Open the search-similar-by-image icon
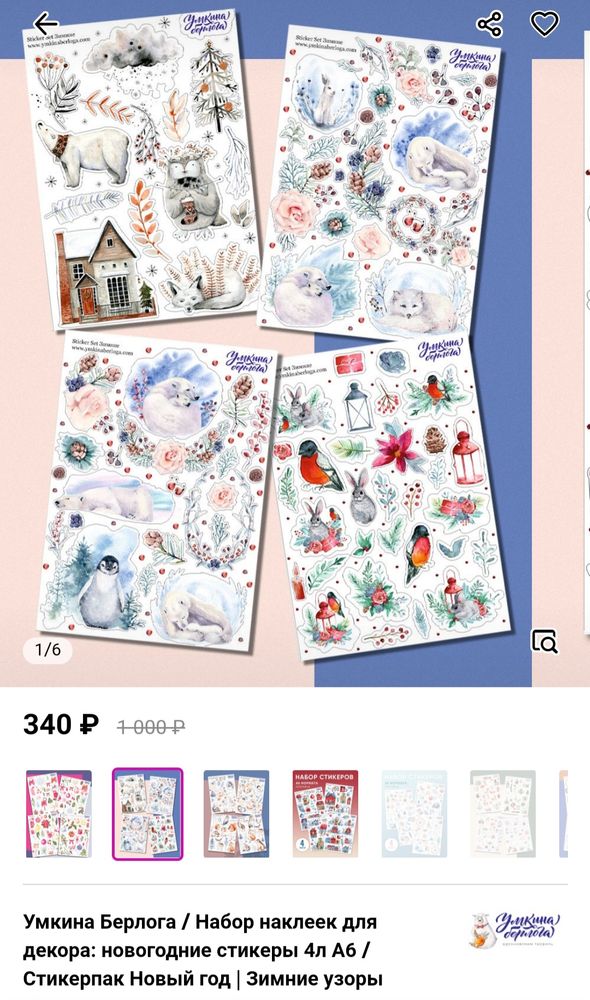590x1000 pixels. [x=545, y=642]
